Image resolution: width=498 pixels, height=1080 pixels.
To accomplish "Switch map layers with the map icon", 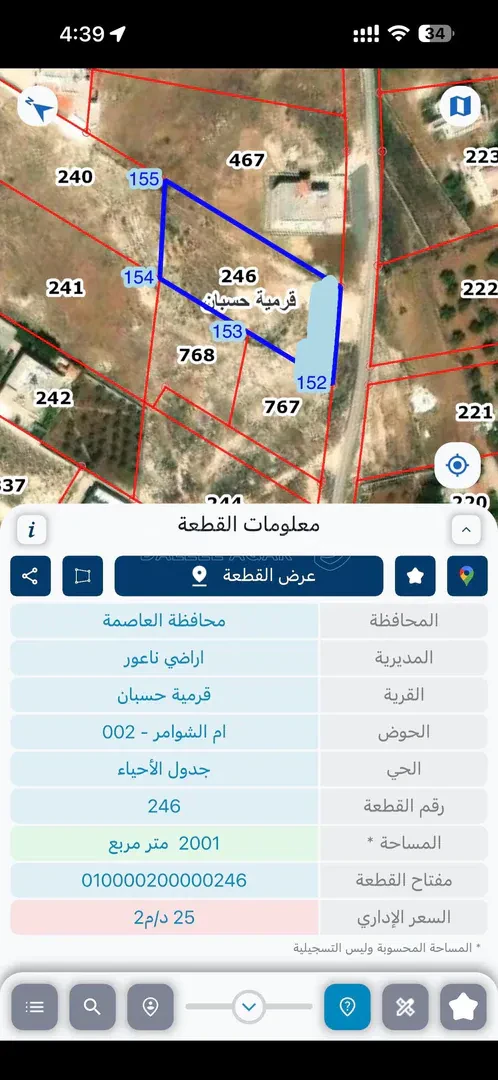I will (x=459, y=106).
